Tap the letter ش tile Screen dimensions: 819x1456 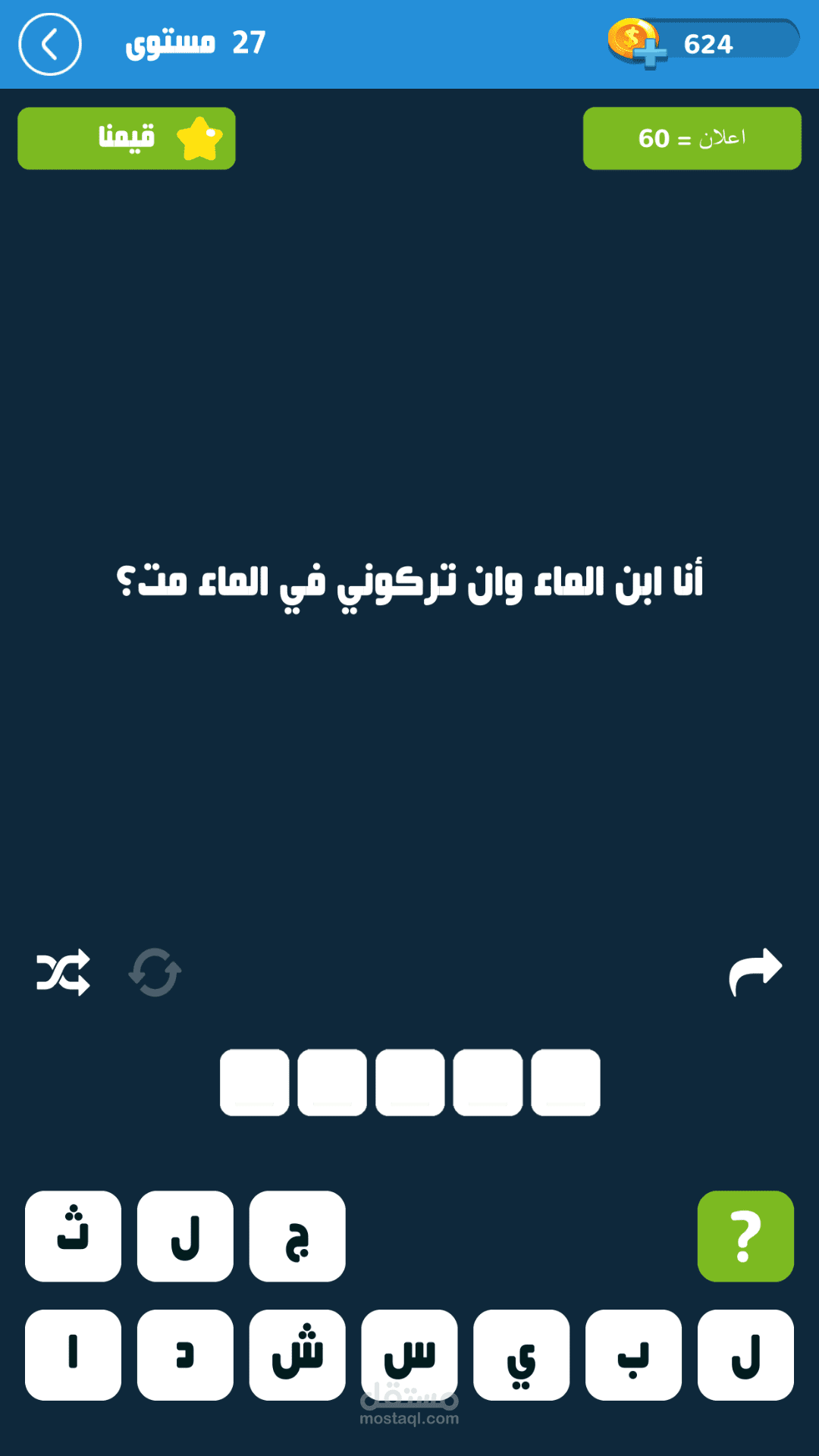click(297, 1354)
